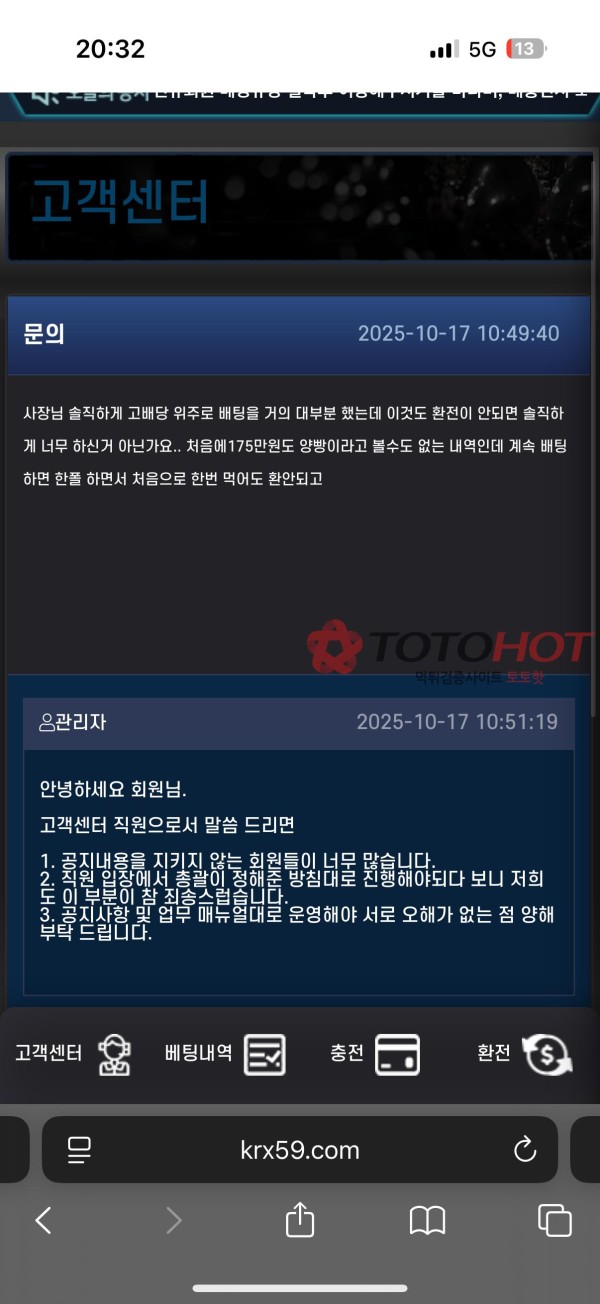
Task: Reload the page in Safari
Action: click(x=525, y=1150)
